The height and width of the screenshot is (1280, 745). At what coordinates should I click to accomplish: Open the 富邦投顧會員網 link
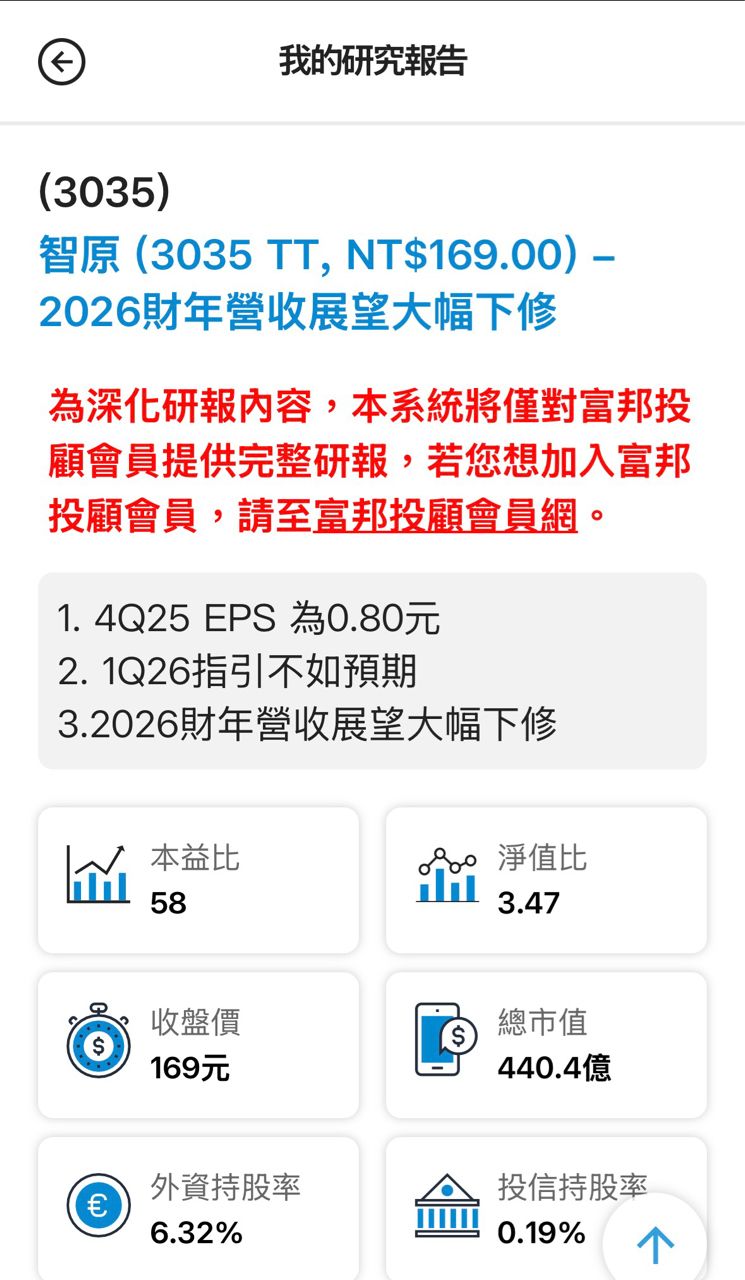(445, 517)
